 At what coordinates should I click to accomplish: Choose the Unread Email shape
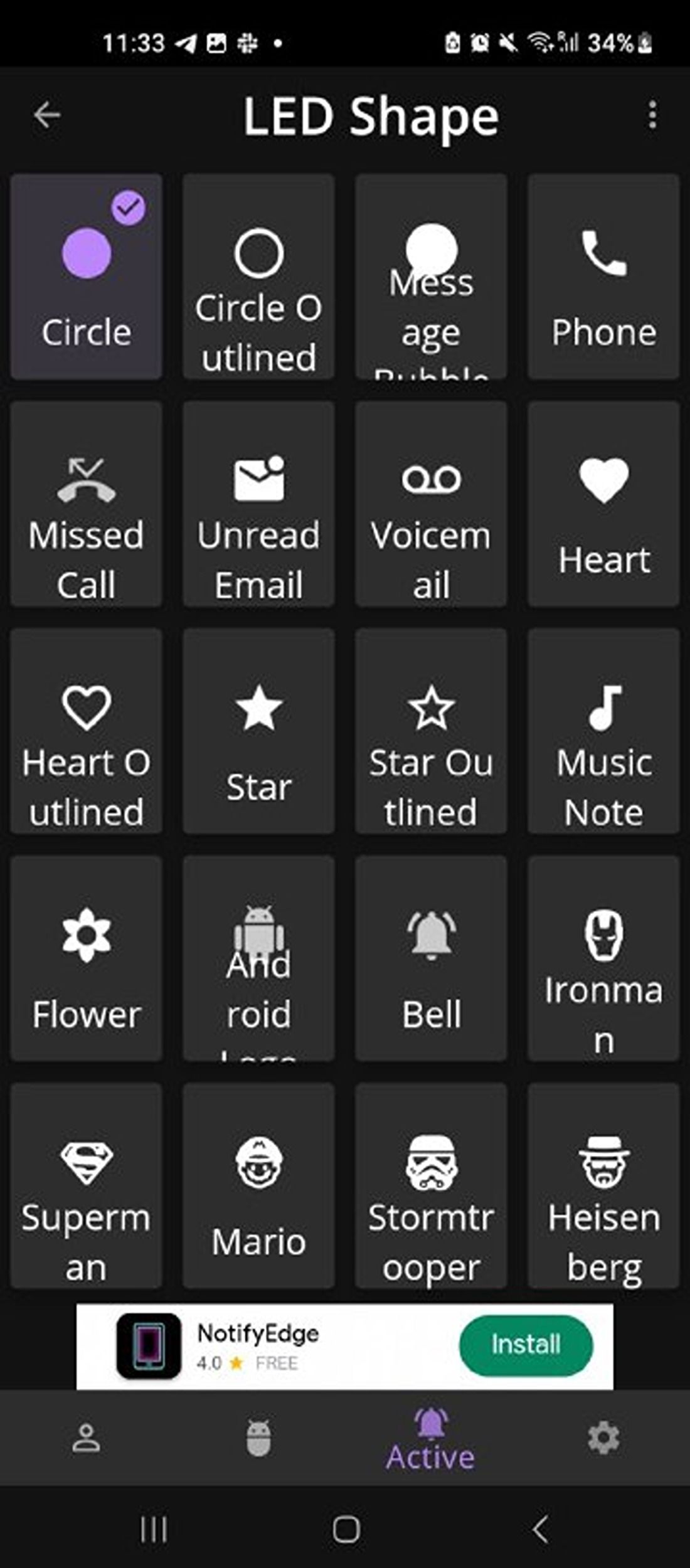pos(258,504)
